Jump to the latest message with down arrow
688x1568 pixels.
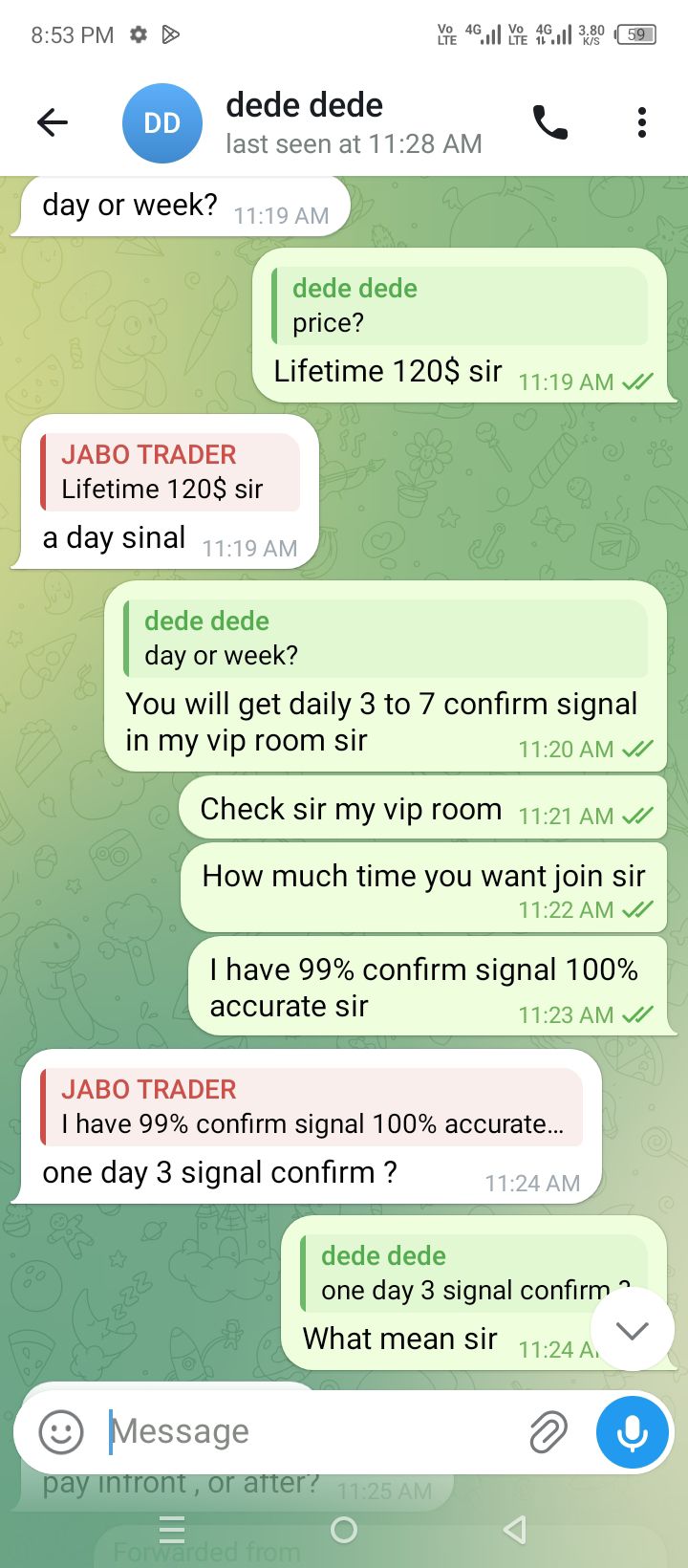tap(633, 1329)
